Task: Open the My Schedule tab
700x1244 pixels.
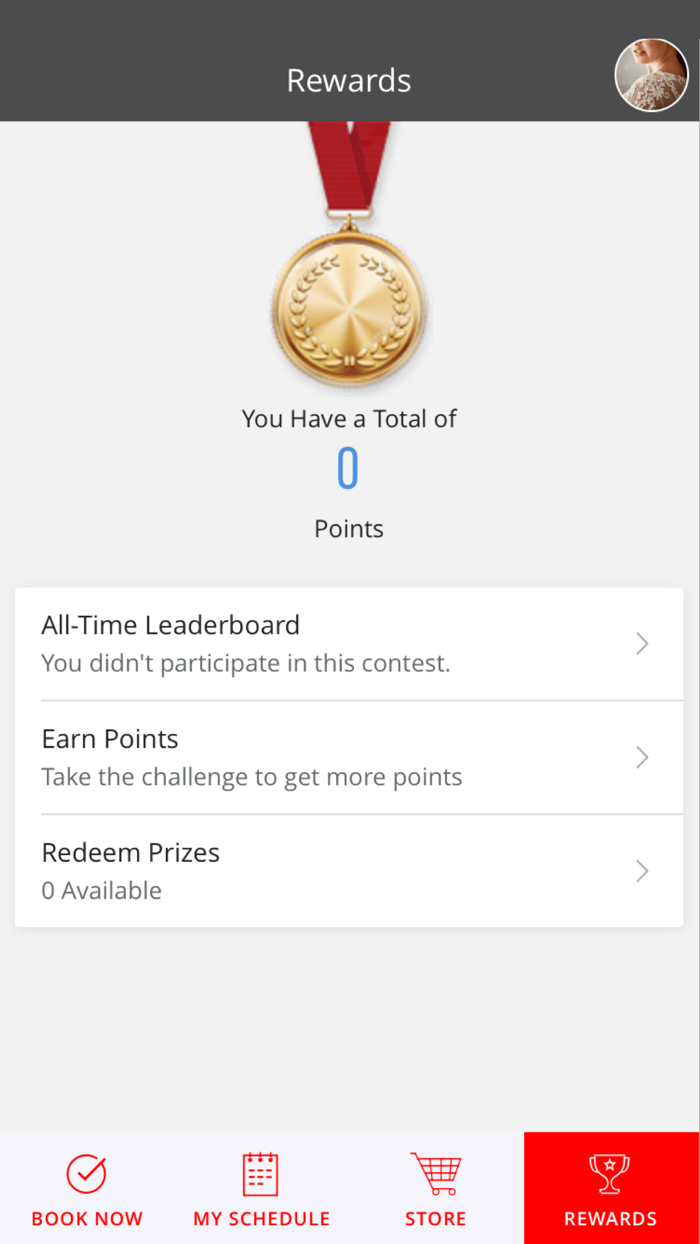Action: [x=261, y=1188]
